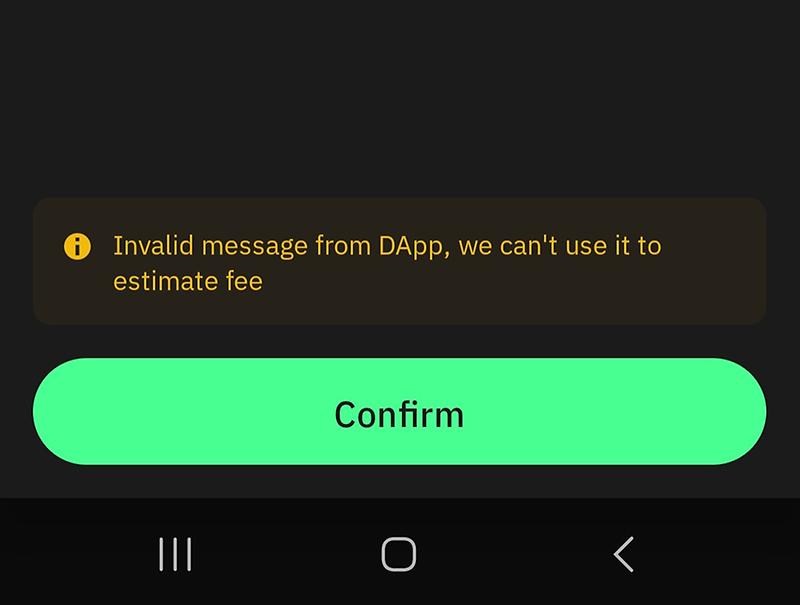This screenshot has width=800, height=605.
Task: Tap the green Confirm button
Action: pos(399,412)
